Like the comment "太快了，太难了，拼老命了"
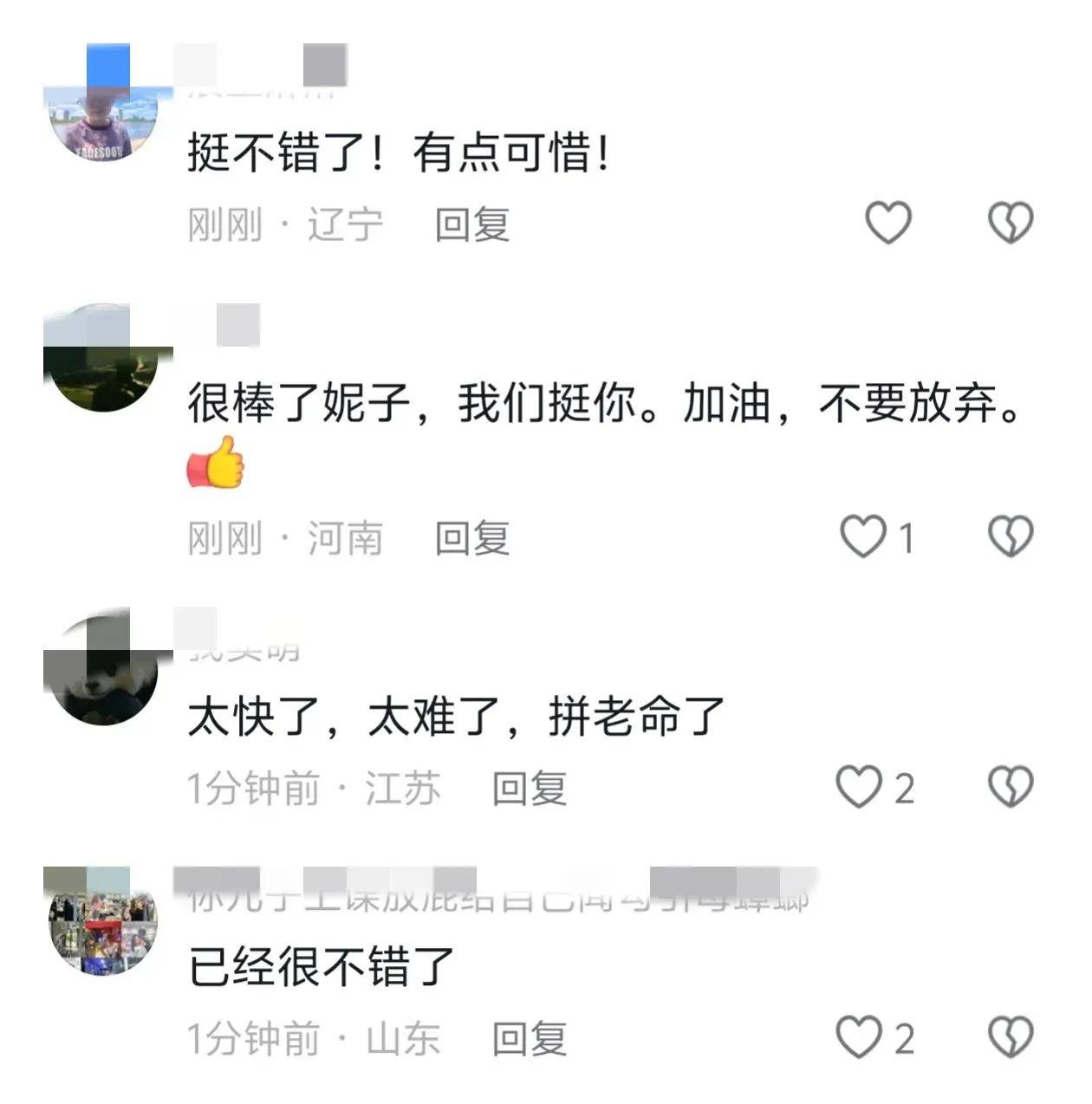 click(x=859, y=787)
